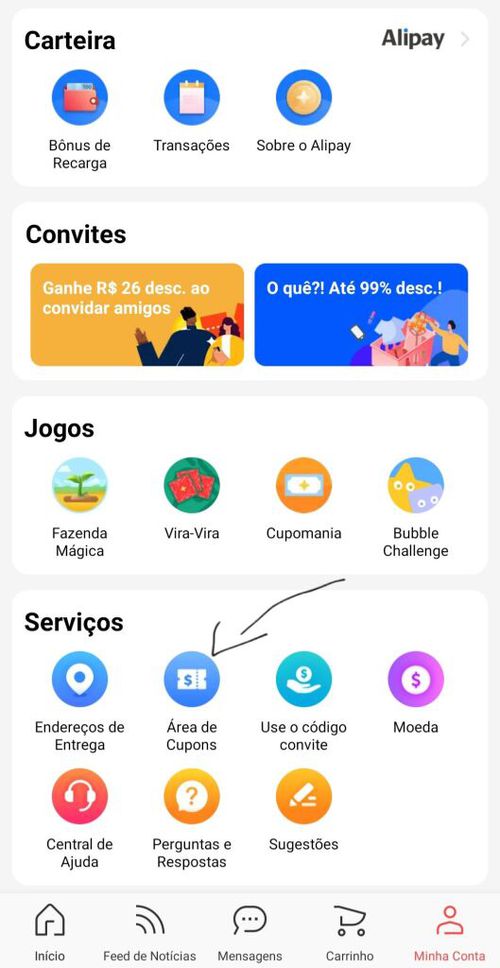The image size is (500, 968).
Task: Go to Área de Cupons
Action: click(191, 702)
